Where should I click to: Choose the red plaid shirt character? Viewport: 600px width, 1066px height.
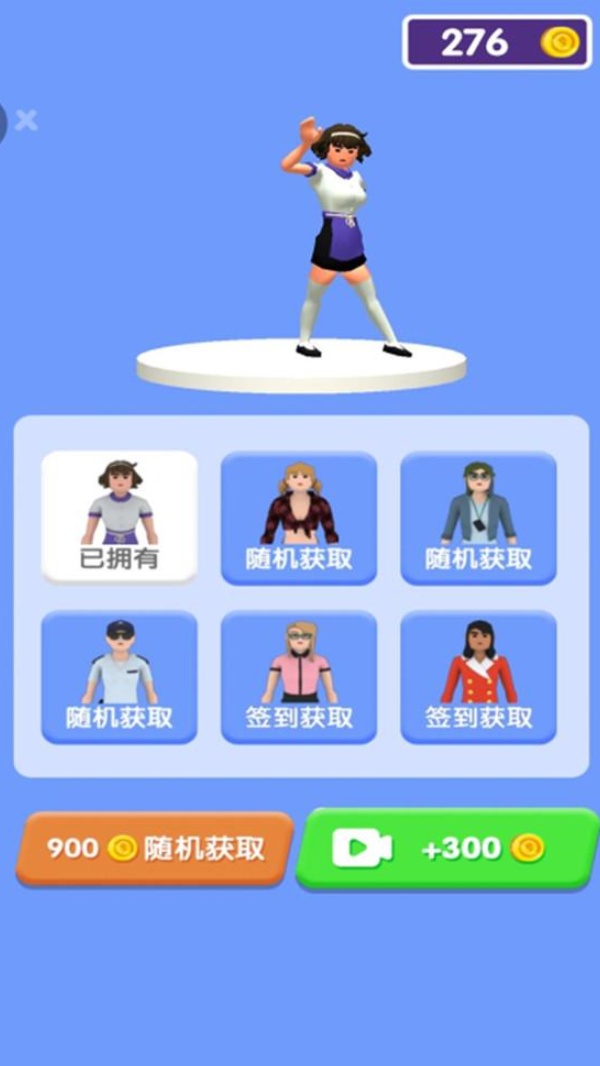[299, 516]
